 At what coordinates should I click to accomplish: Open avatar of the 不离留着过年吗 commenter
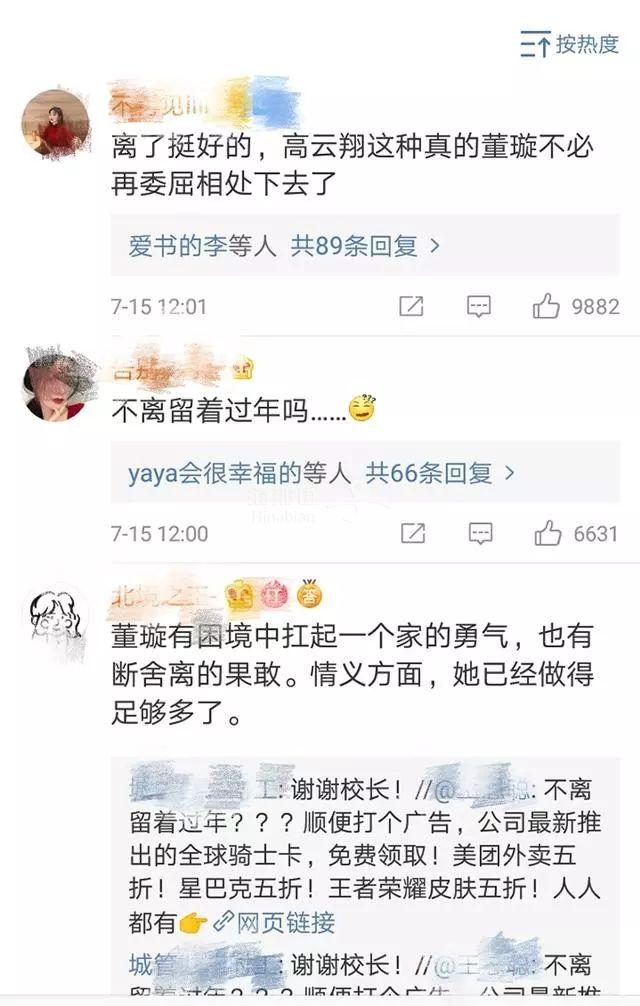[x=56, y=388]
